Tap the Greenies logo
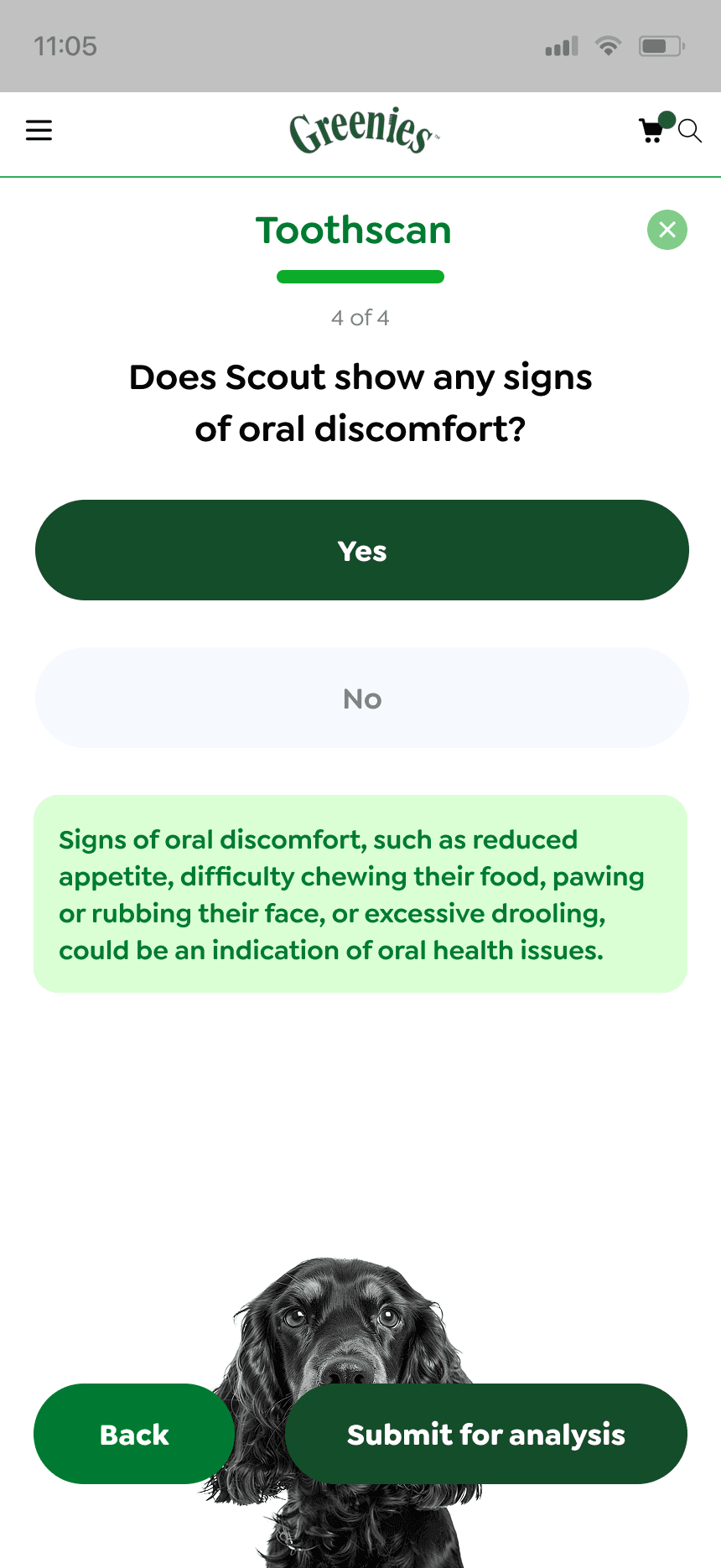The image size is (721, 1568). [360, 132]
